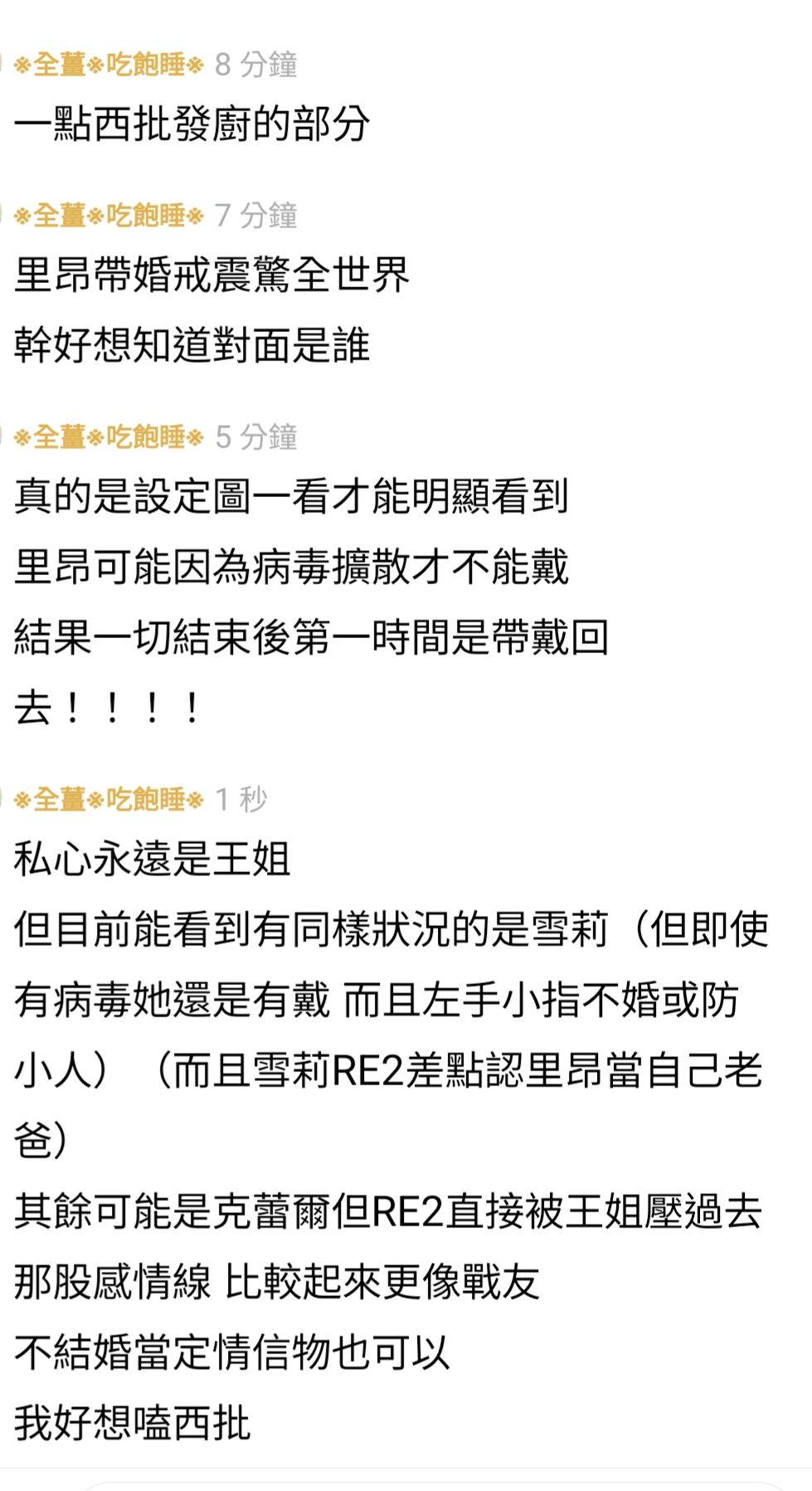Viewport: 812px width, 1491px height.
Task: Open 全薰吃飽睡 profile from the 5 分鐘 reply
Action: coord(109,436)
